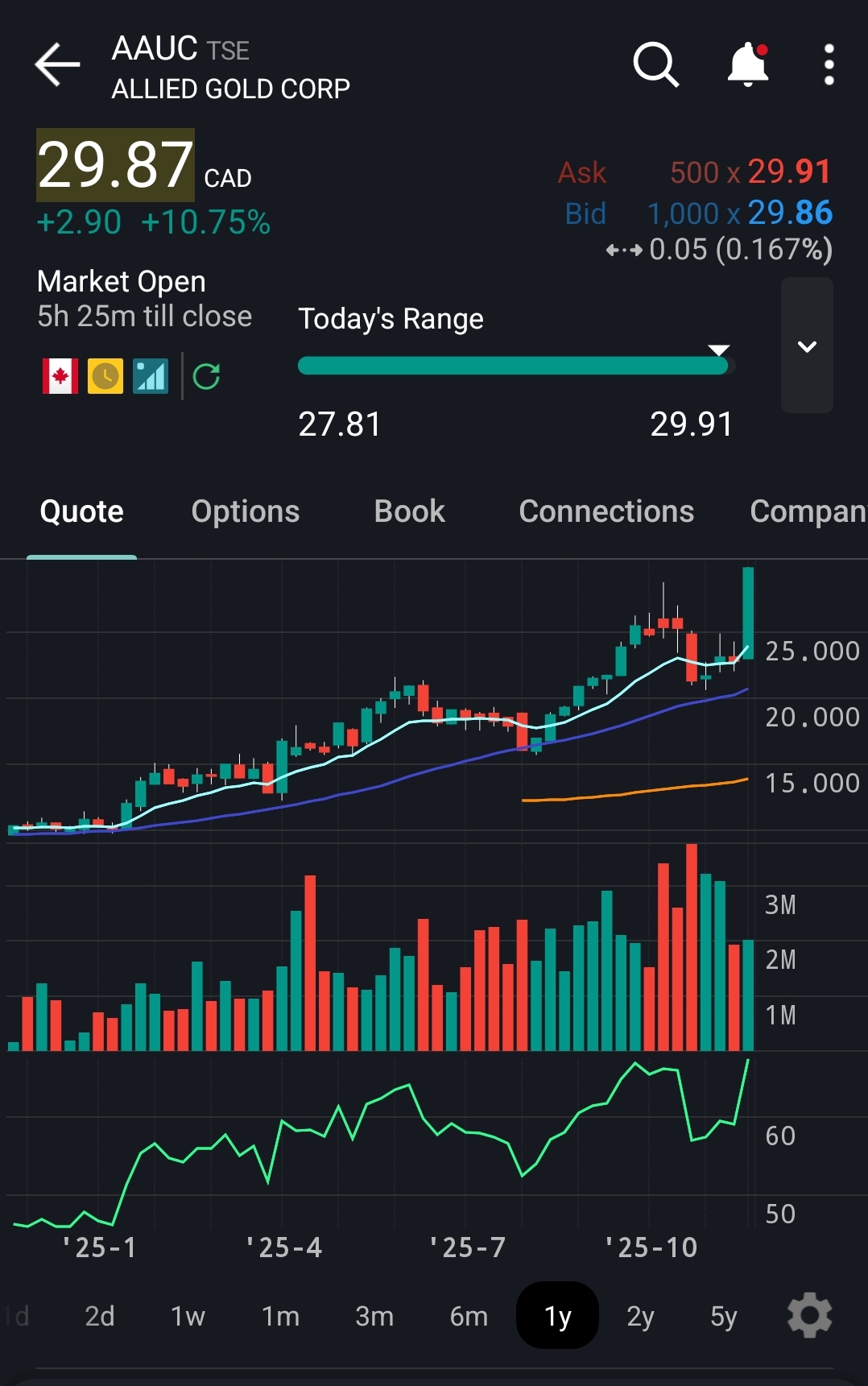
Task: Select the 5y chart timeframe
Action: tap(723, 1316)
